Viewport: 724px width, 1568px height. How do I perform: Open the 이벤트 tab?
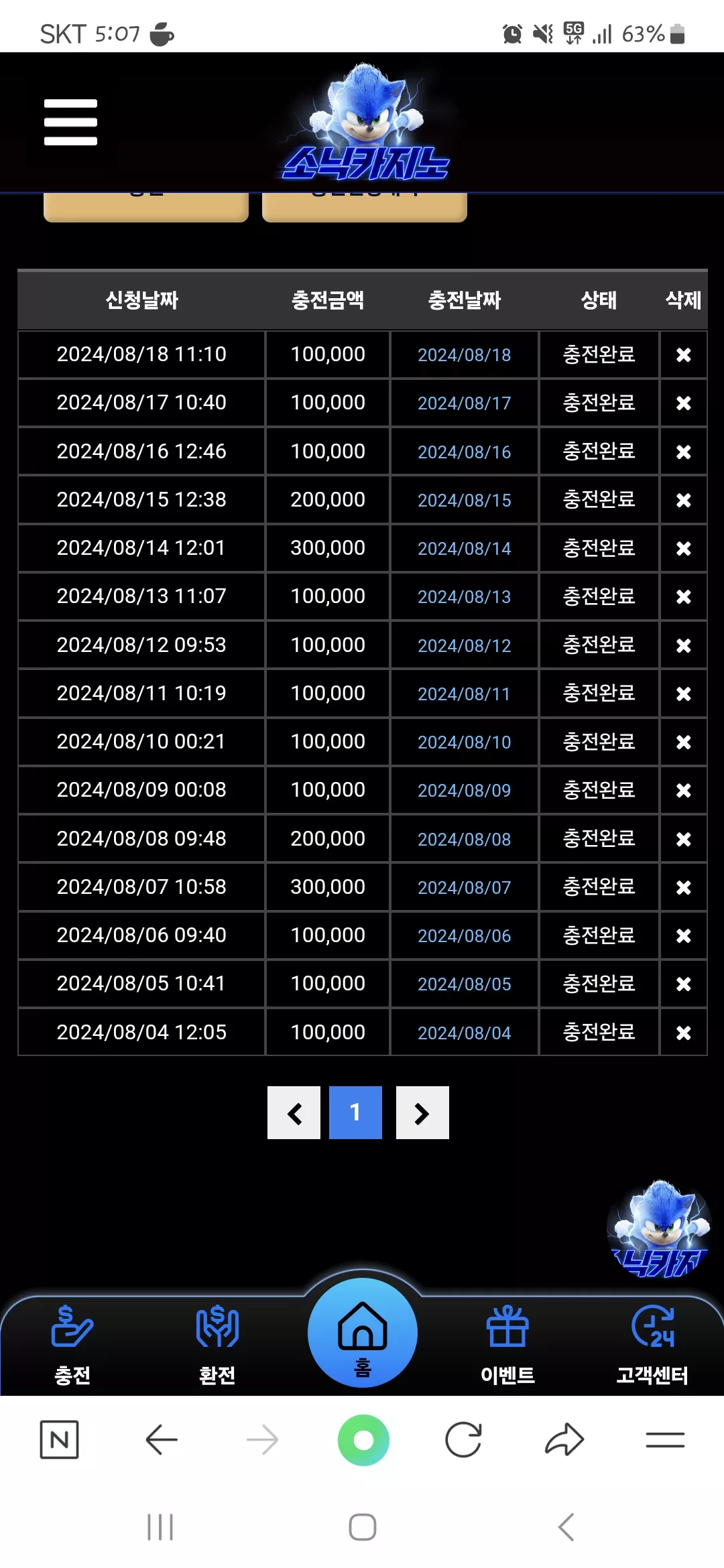(x=507, y=1345)
